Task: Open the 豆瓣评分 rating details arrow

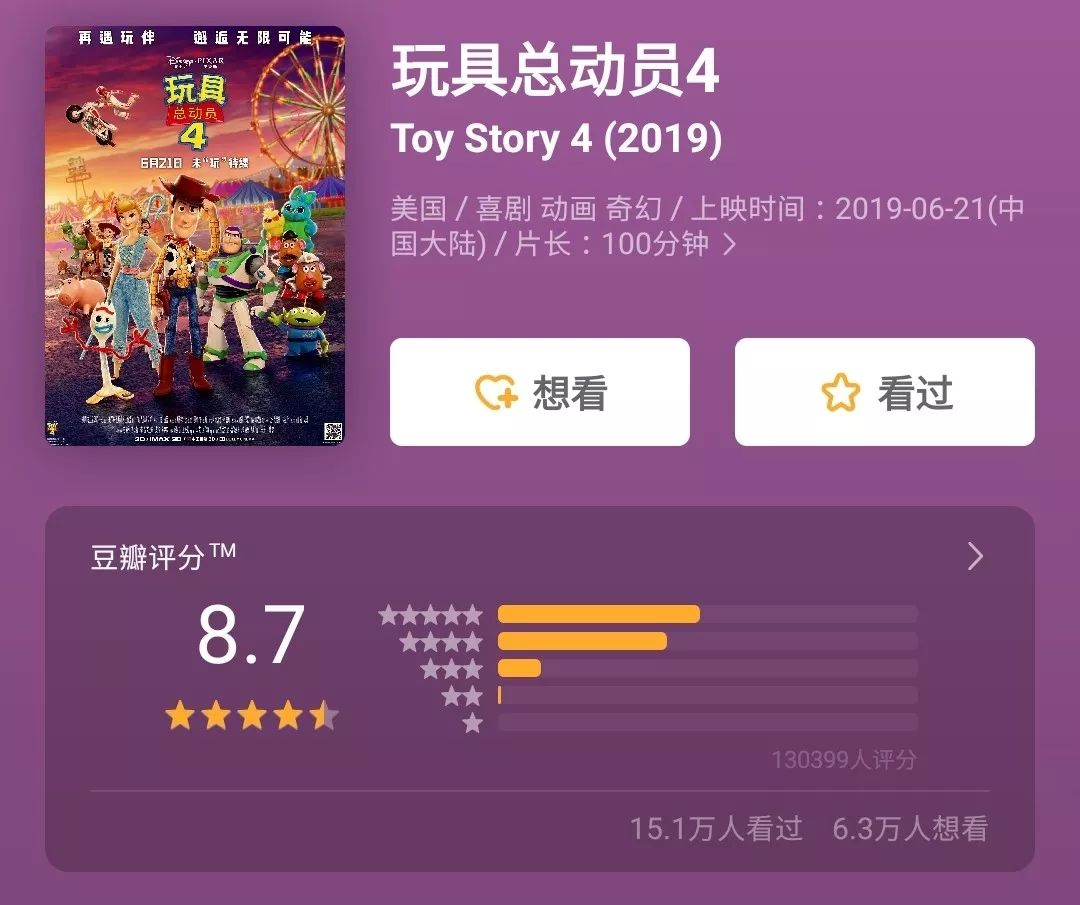Action: (x=975, y=557)
